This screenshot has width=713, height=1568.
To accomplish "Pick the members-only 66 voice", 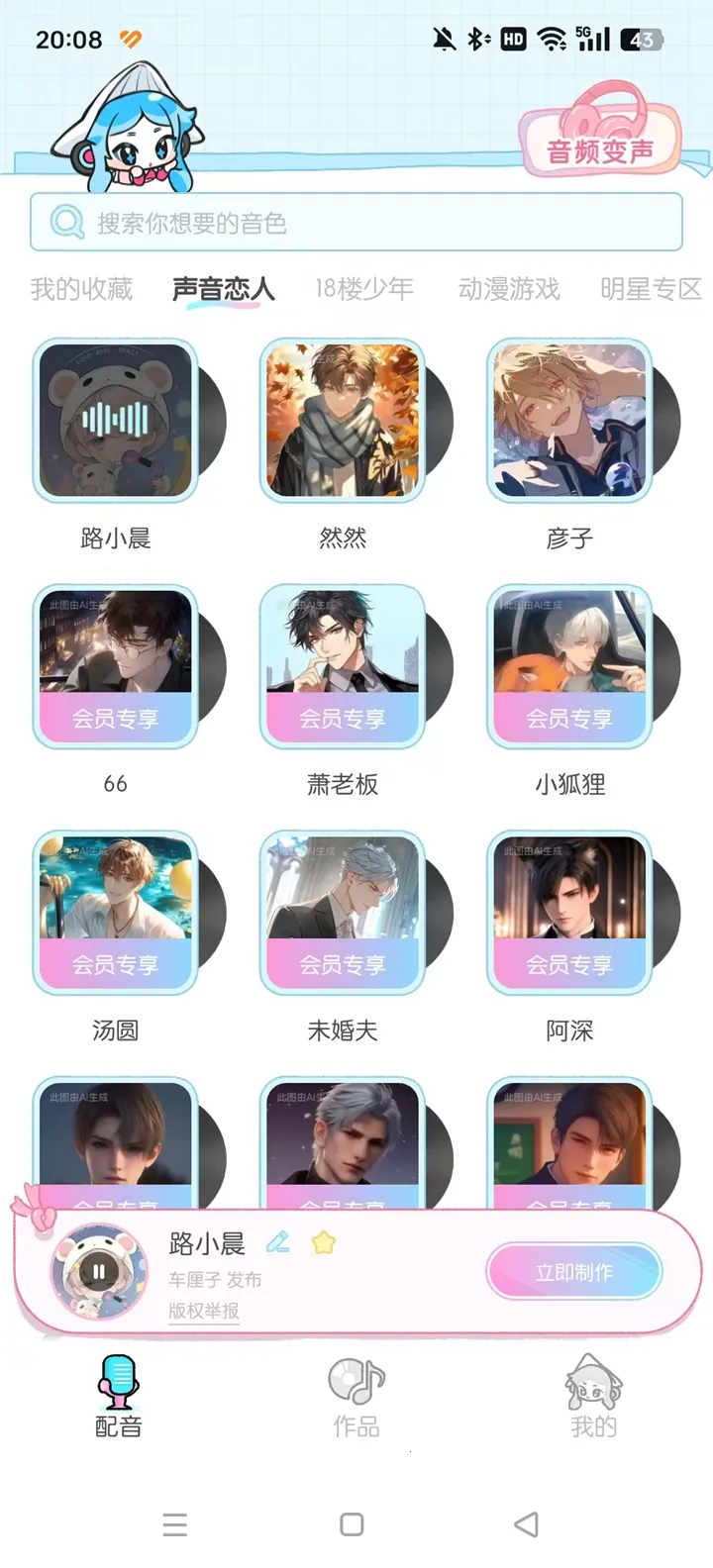I will tap(116, 666).
